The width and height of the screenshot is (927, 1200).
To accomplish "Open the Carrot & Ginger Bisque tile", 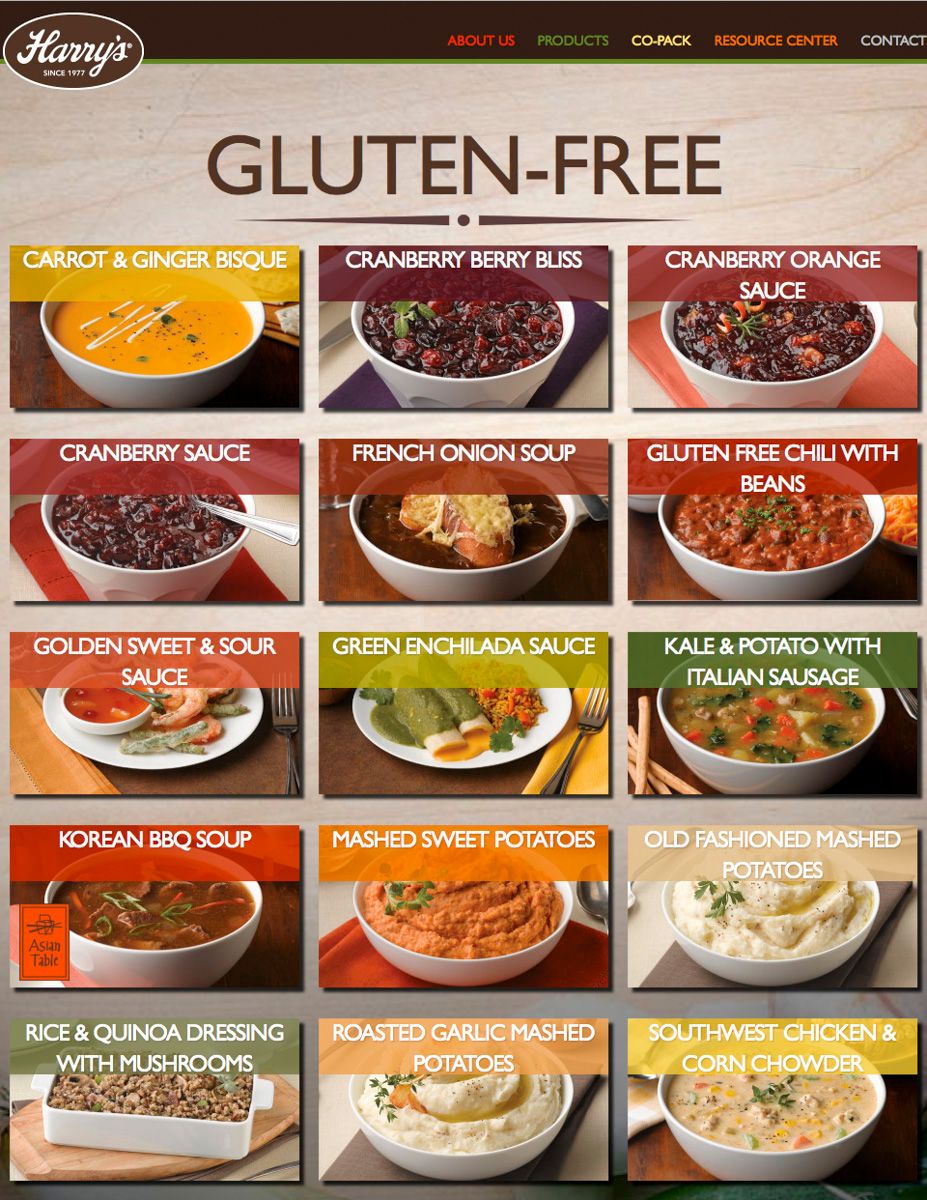I will [154, 327].
